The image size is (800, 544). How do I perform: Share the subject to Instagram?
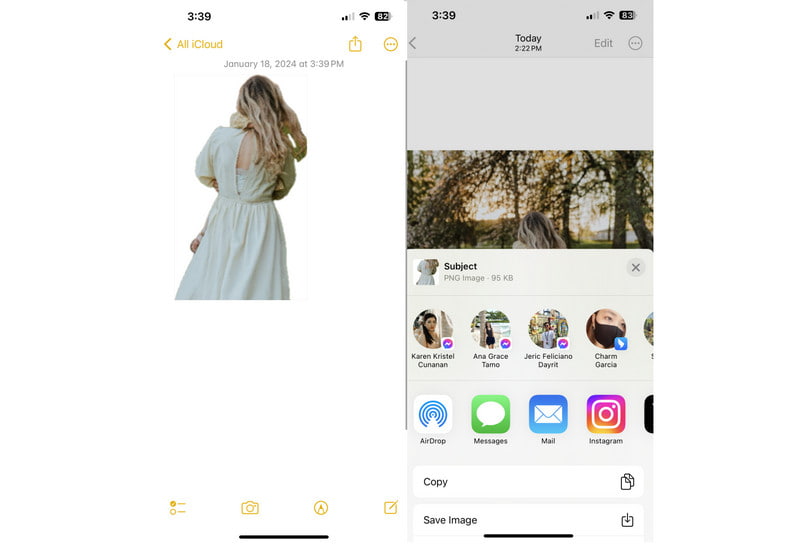[606, 414]
